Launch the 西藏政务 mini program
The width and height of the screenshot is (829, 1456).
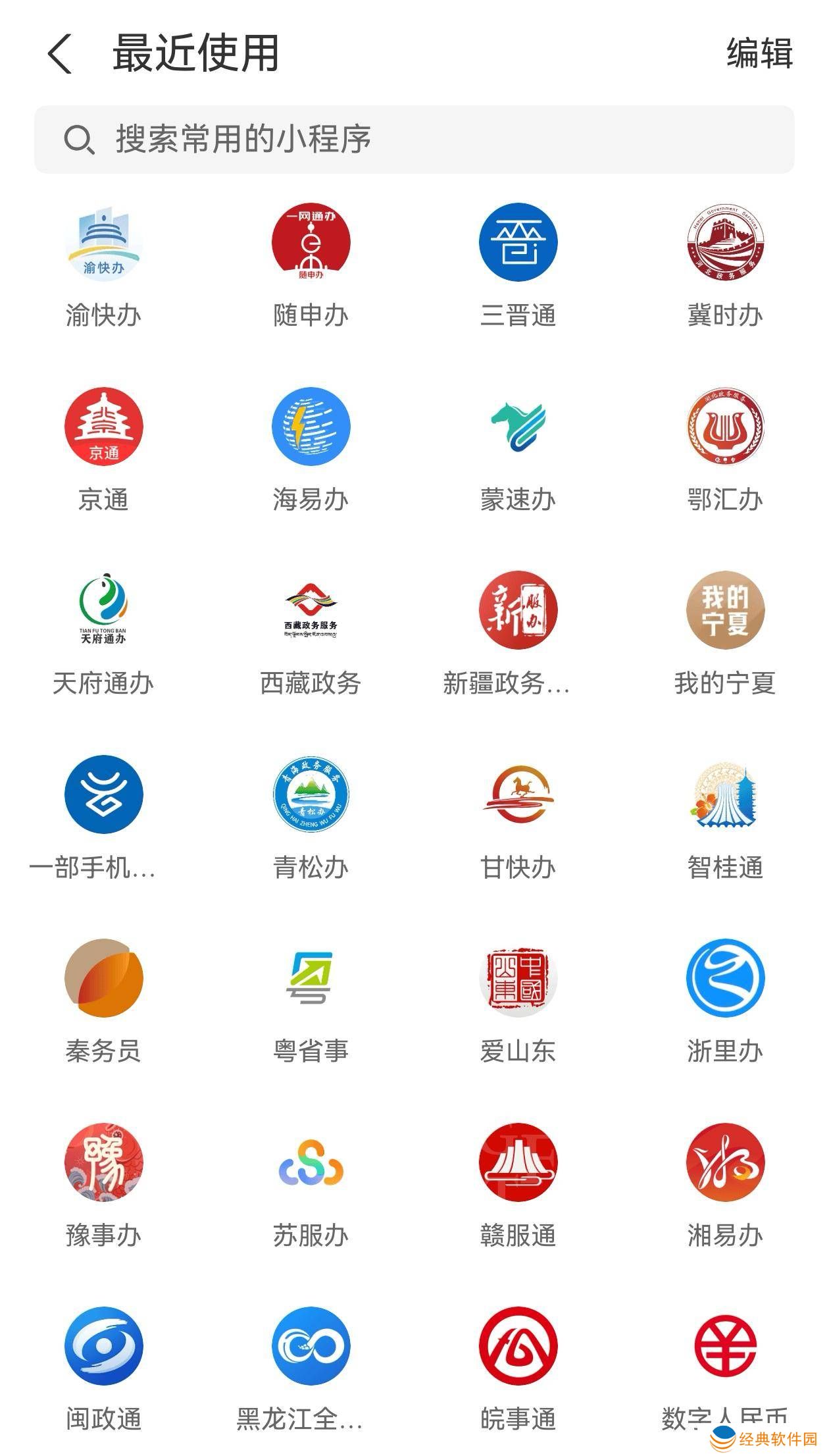click(311, 610)
